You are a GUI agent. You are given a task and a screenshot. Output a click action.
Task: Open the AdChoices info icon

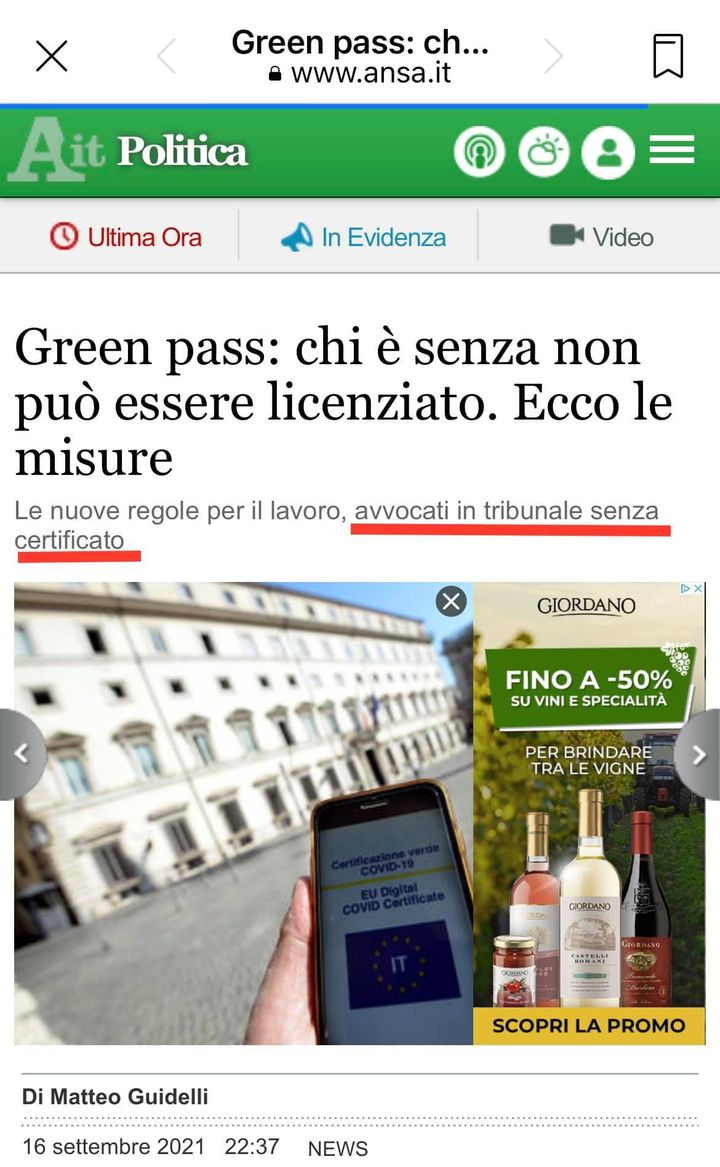point(687,589)
